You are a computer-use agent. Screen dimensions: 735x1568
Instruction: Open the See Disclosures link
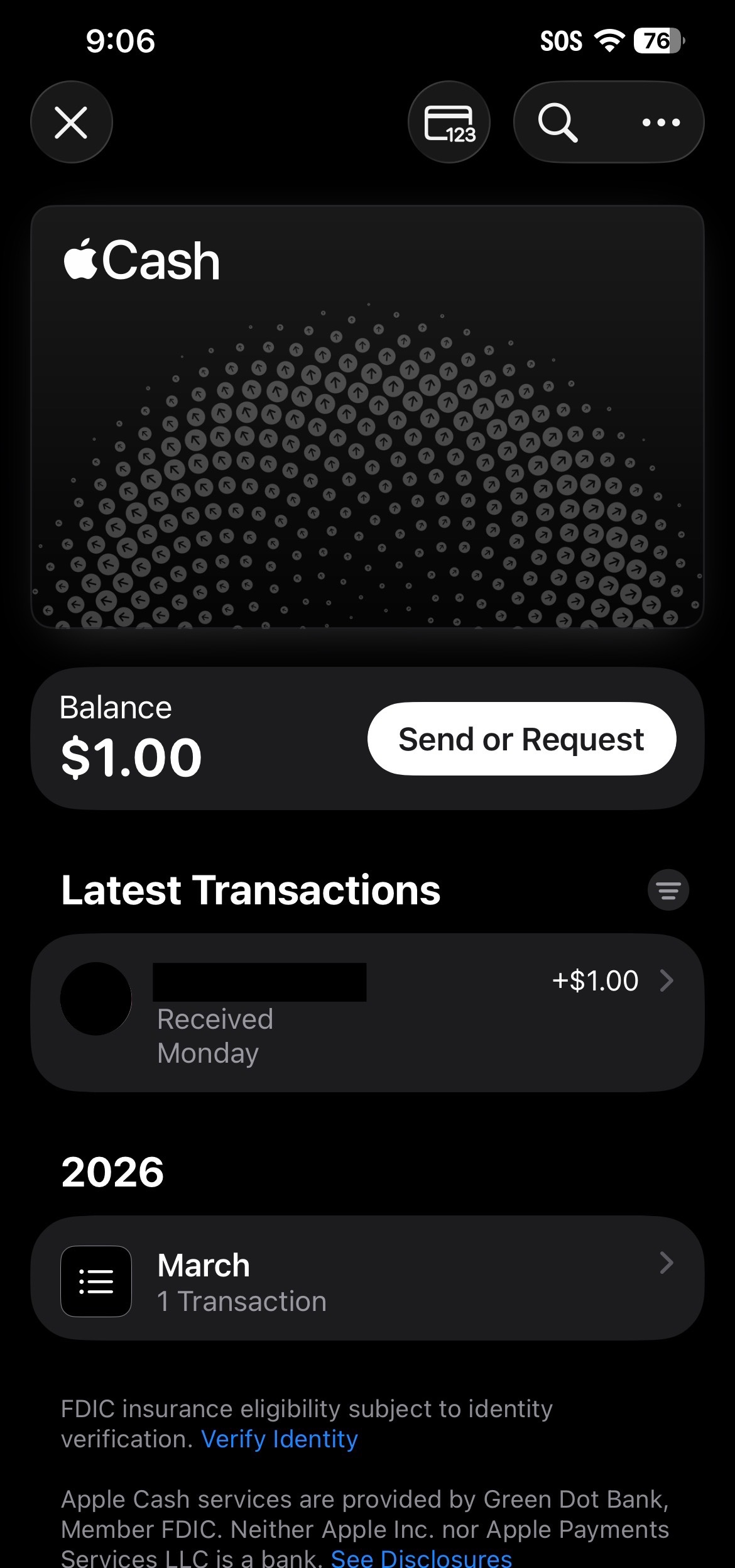coord(422,1557)
